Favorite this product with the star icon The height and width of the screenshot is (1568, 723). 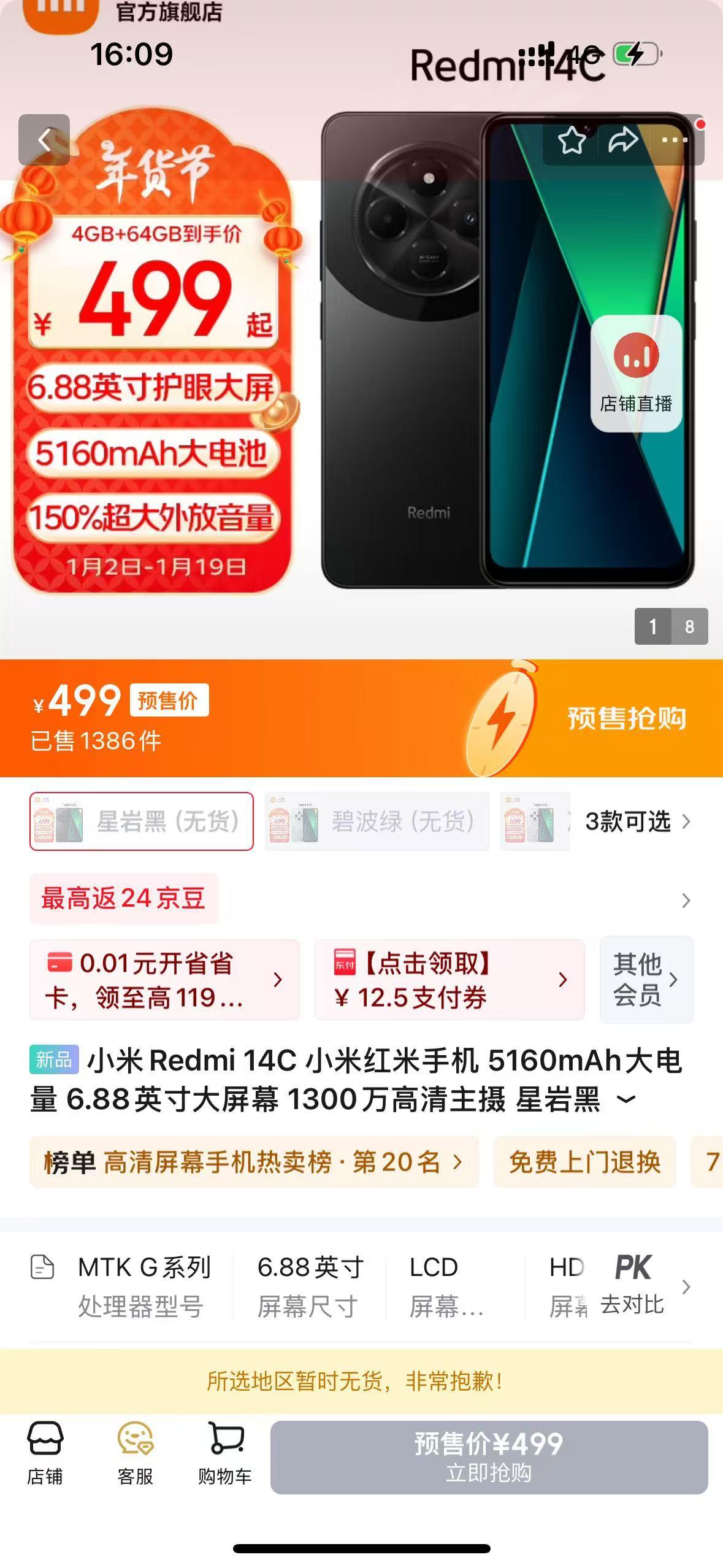[572, 140]
